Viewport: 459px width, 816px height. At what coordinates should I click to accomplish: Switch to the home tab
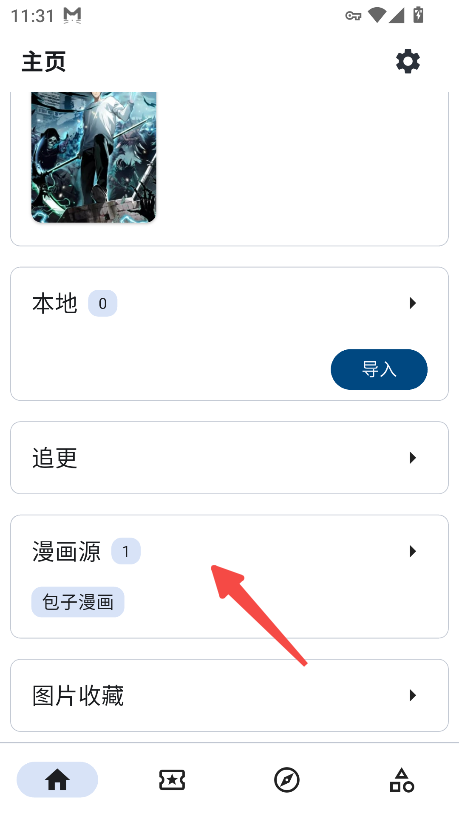pyautogui.click(x=57, y=780)
